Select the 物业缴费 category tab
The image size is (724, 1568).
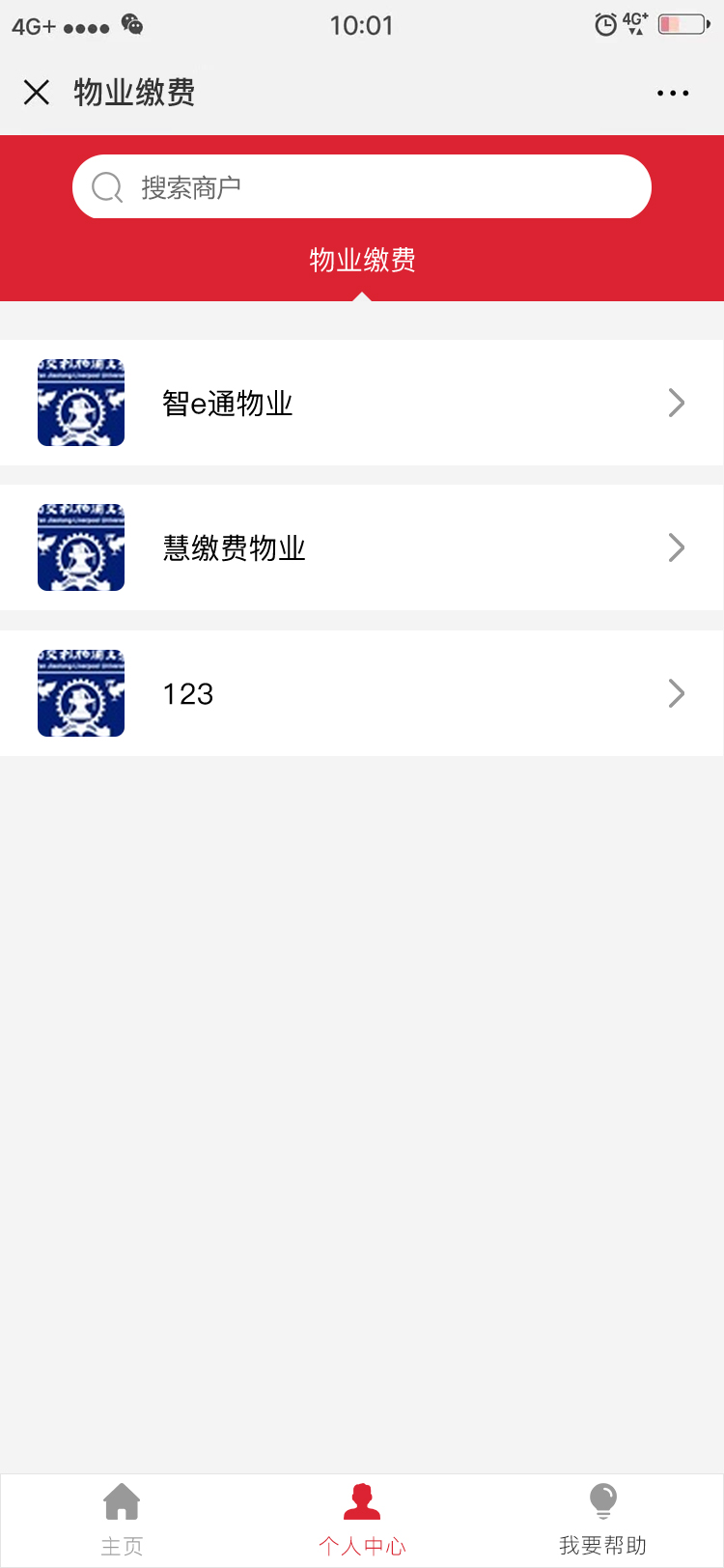362,260
